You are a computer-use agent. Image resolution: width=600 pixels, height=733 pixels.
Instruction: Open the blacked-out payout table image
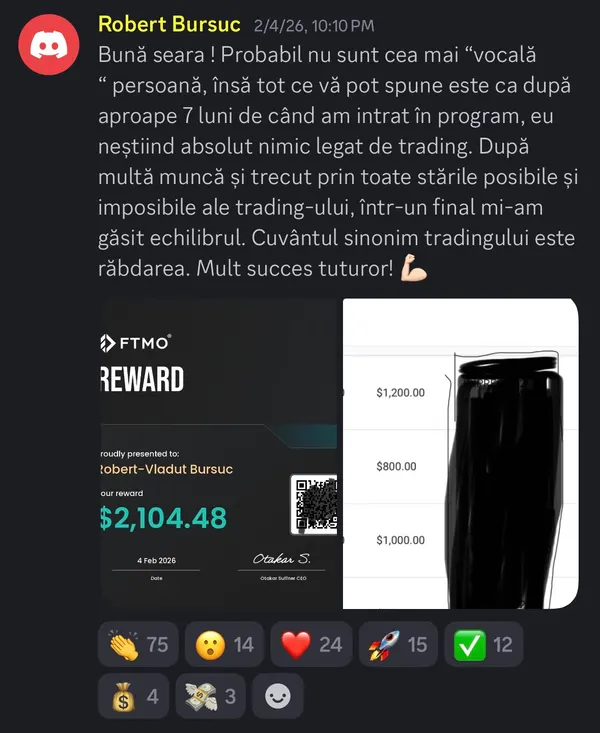tap(461, 453)
